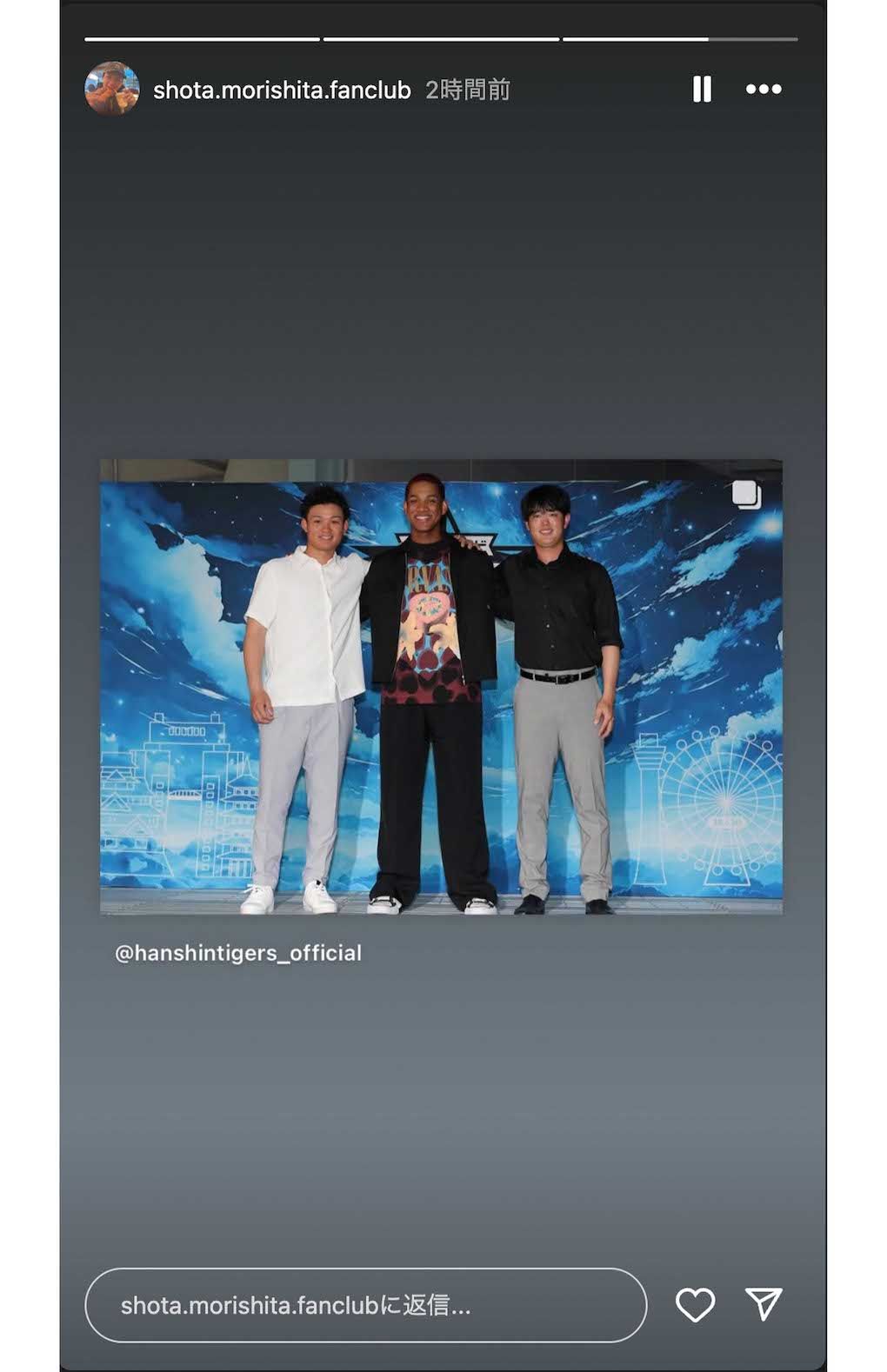Focus the reply field to shota.morishita.fanclub
Screen dimensions: 887x1372
coord(365,1304)
